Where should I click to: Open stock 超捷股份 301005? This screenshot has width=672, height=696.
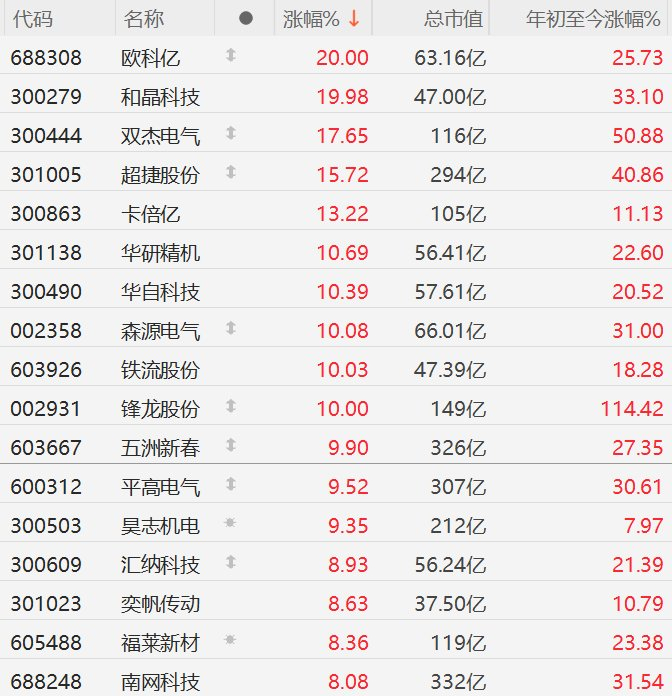tap(336, 174)
